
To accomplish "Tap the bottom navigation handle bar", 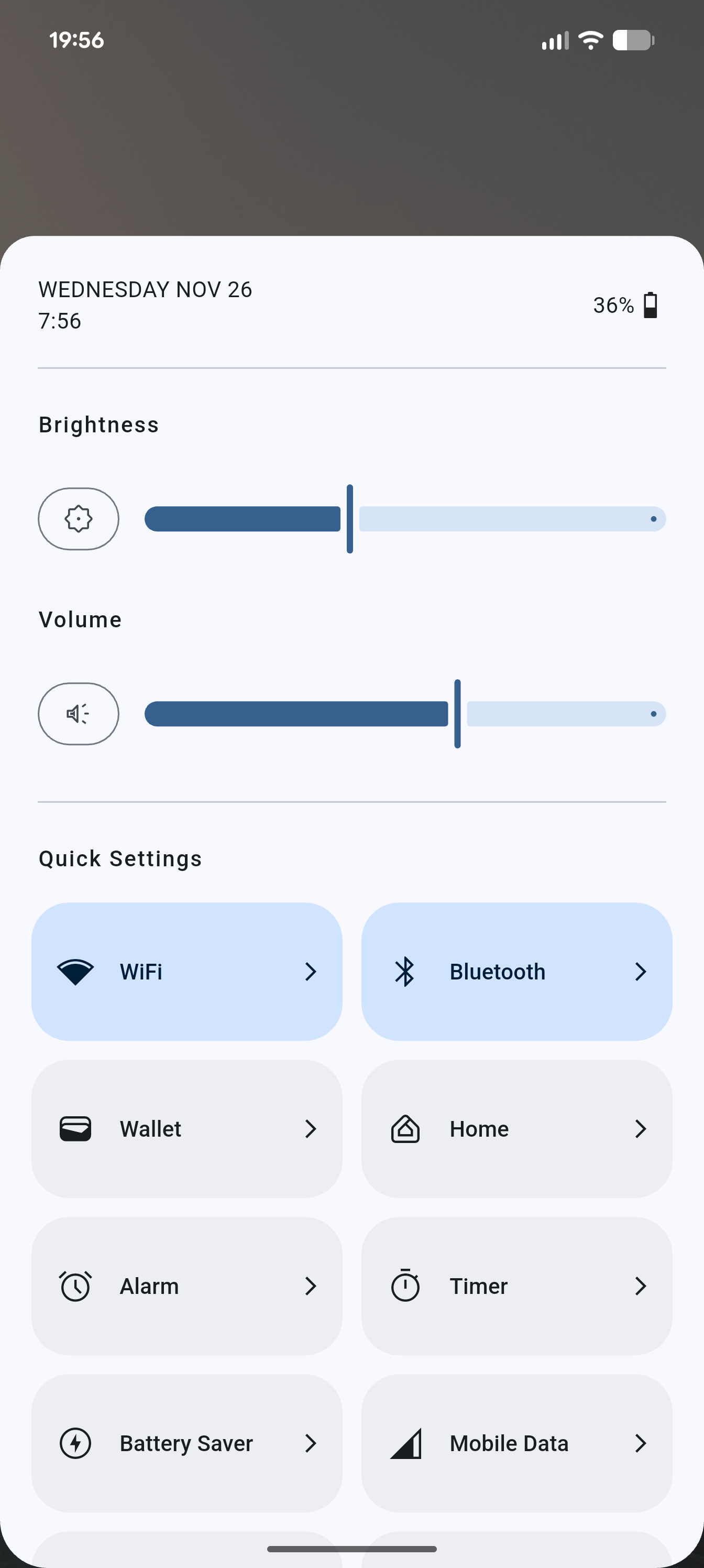I will point(351,1549).
